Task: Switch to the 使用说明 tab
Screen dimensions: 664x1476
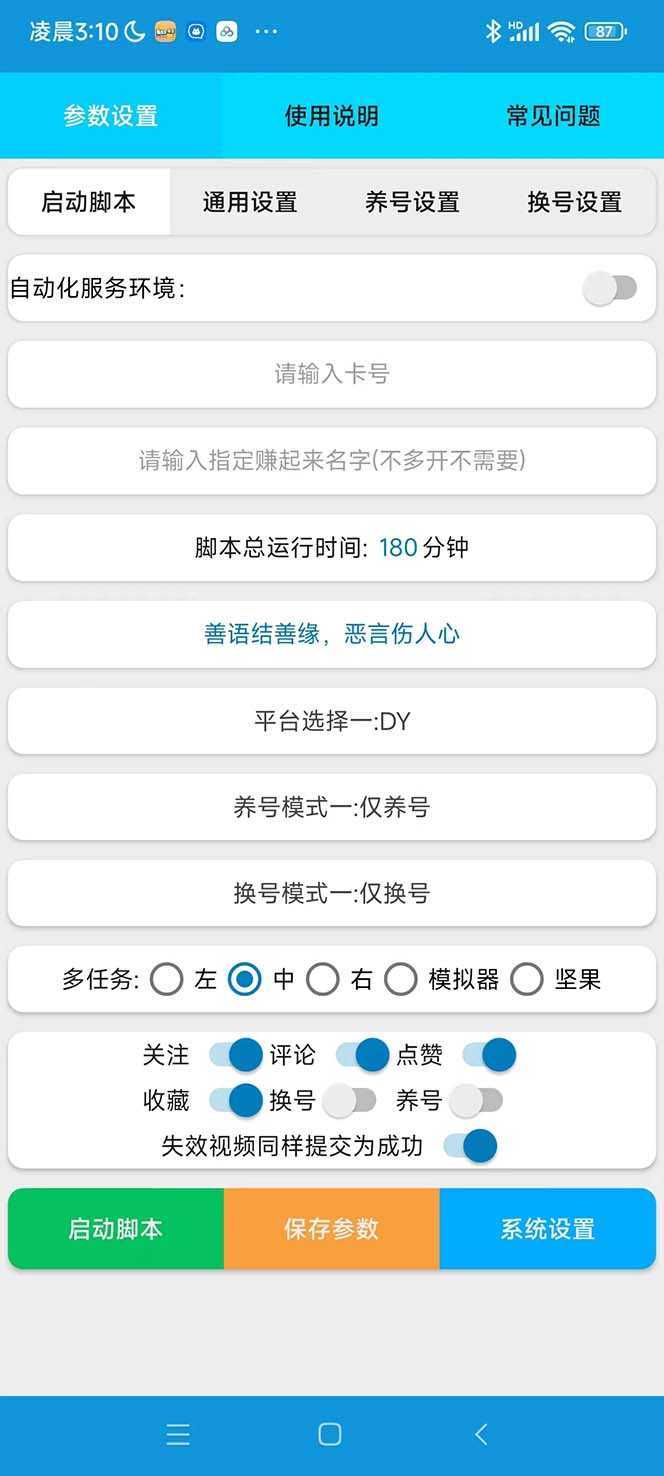Action: tap(331, 116)
